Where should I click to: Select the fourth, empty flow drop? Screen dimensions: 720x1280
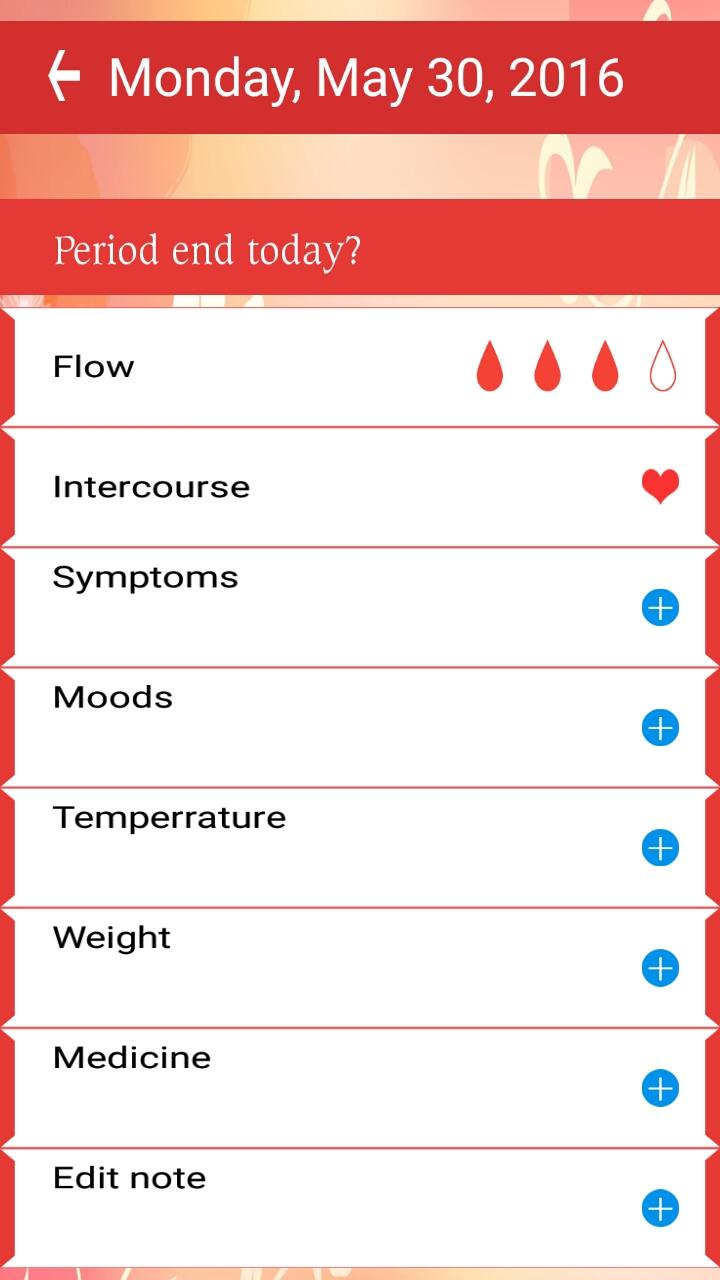[x=662, y=366]
